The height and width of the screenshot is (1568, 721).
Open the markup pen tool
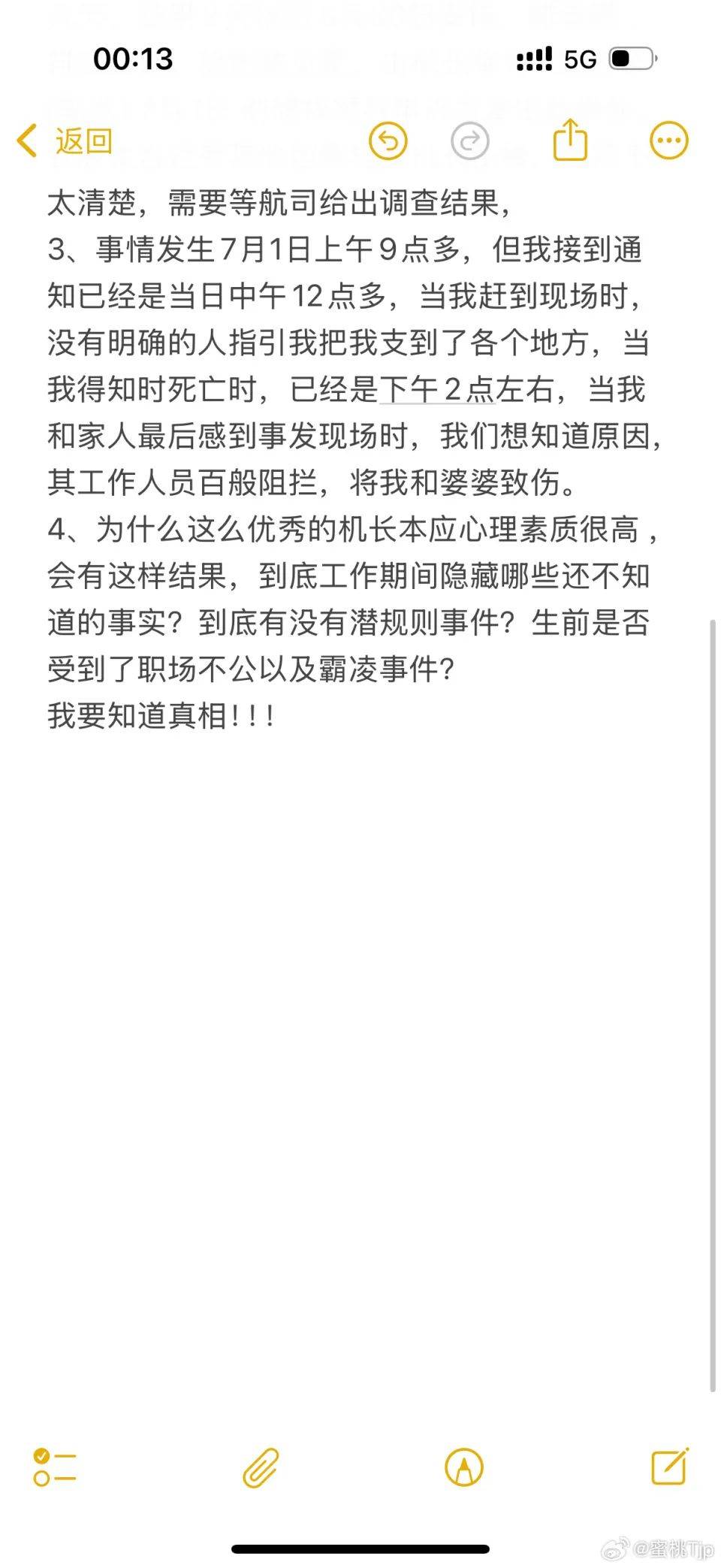tap(464, 1467)
